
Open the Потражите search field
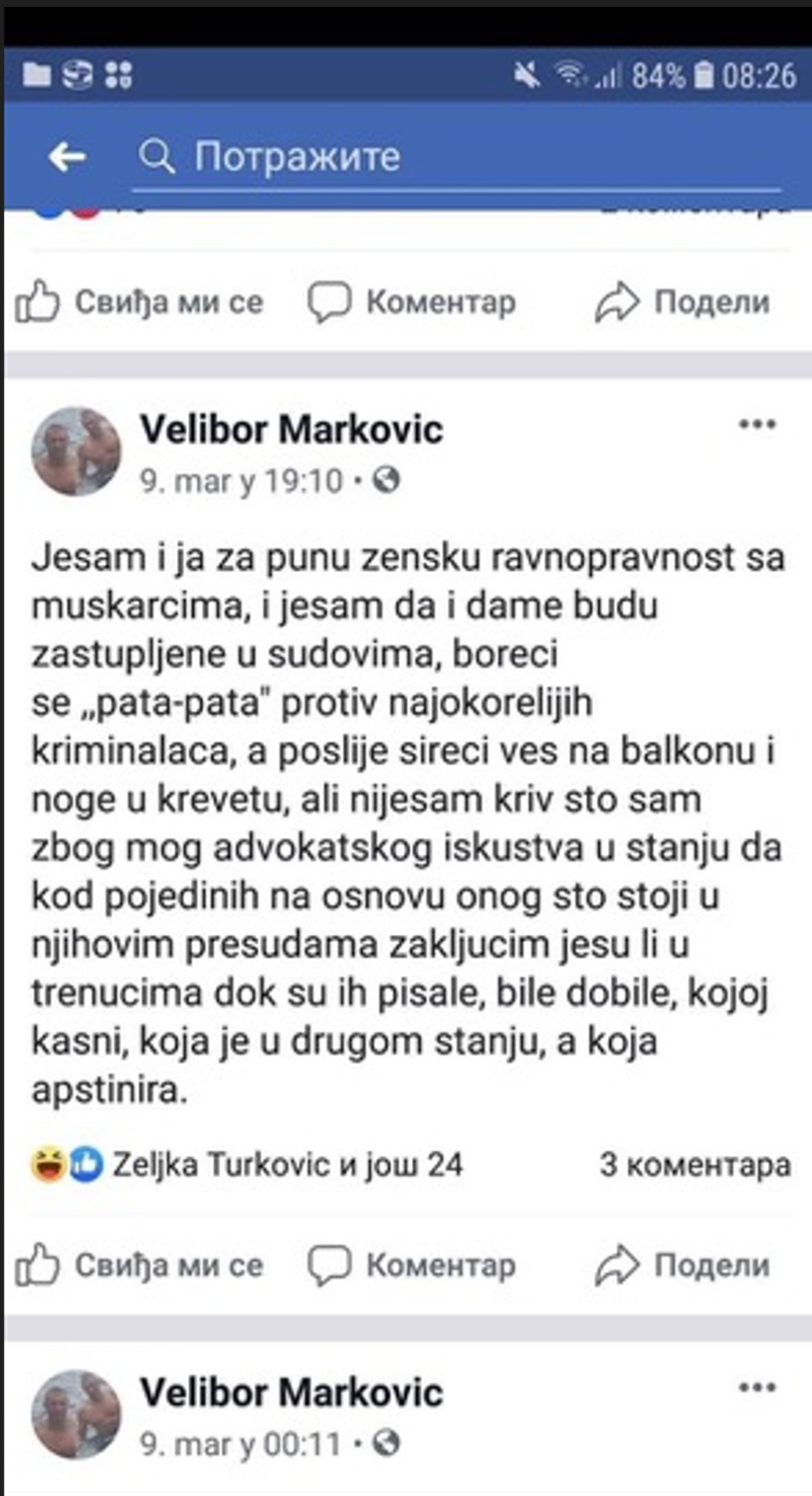point(458,157)
